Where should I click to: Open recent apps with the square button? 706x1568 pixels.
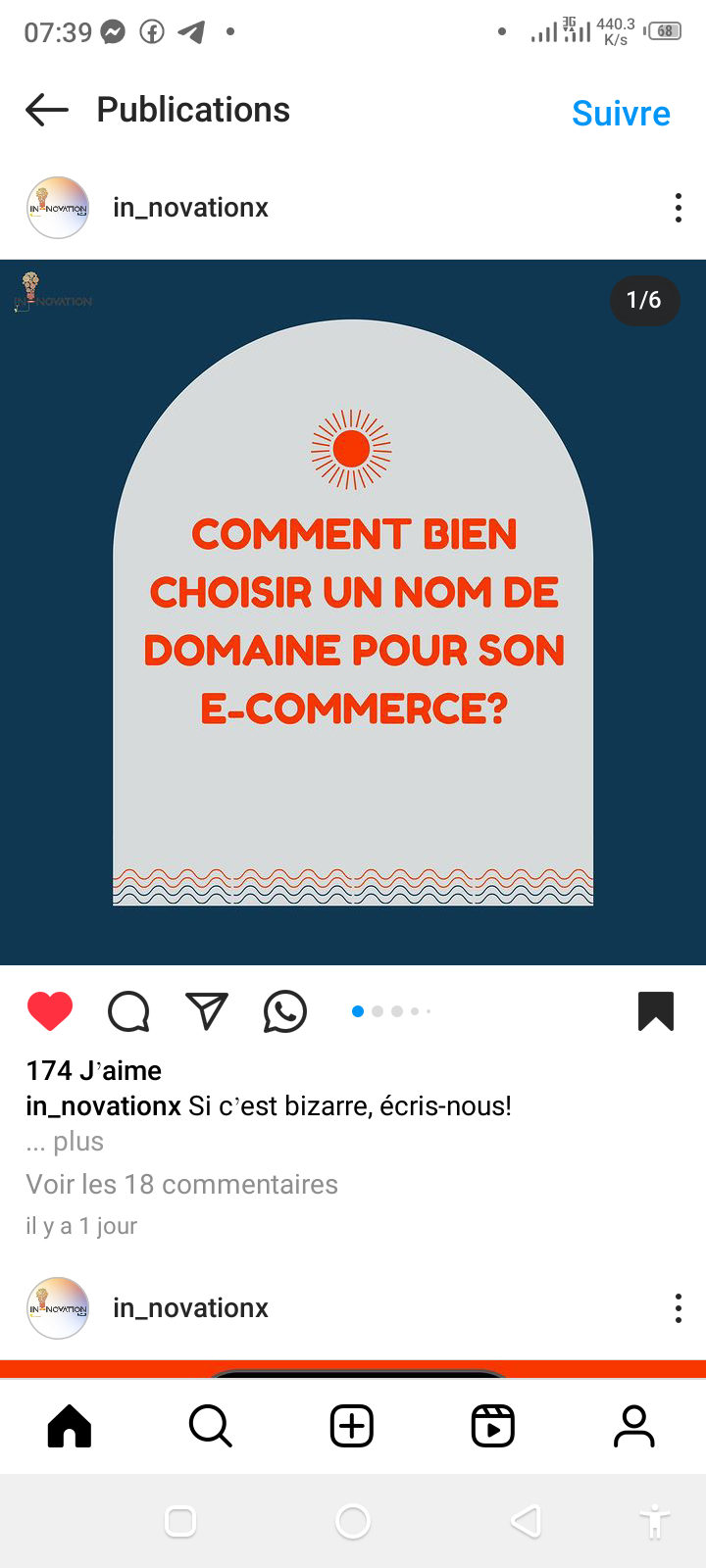(180, 1521)
